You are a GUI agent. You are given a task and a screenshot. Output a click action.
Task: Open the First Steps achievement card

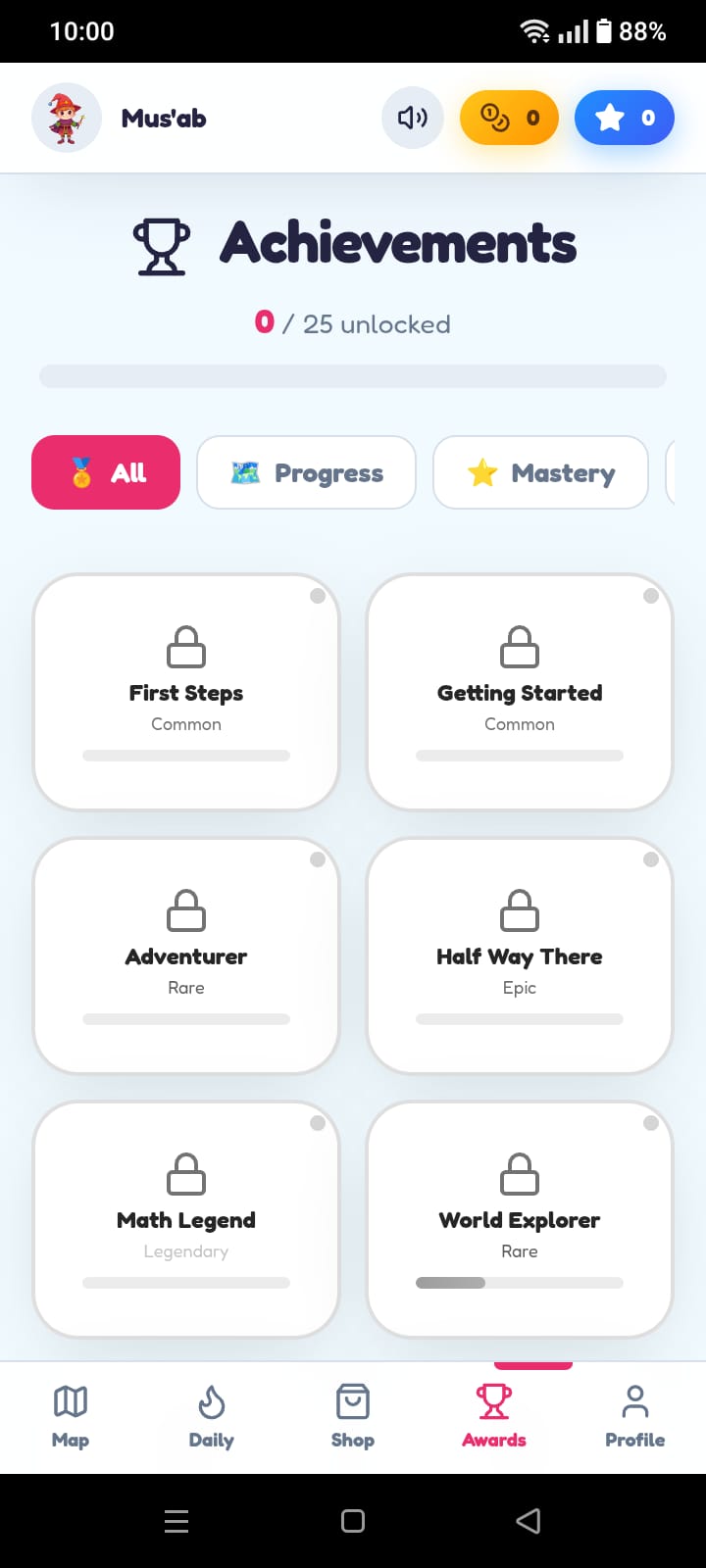(x=185, y=691)
